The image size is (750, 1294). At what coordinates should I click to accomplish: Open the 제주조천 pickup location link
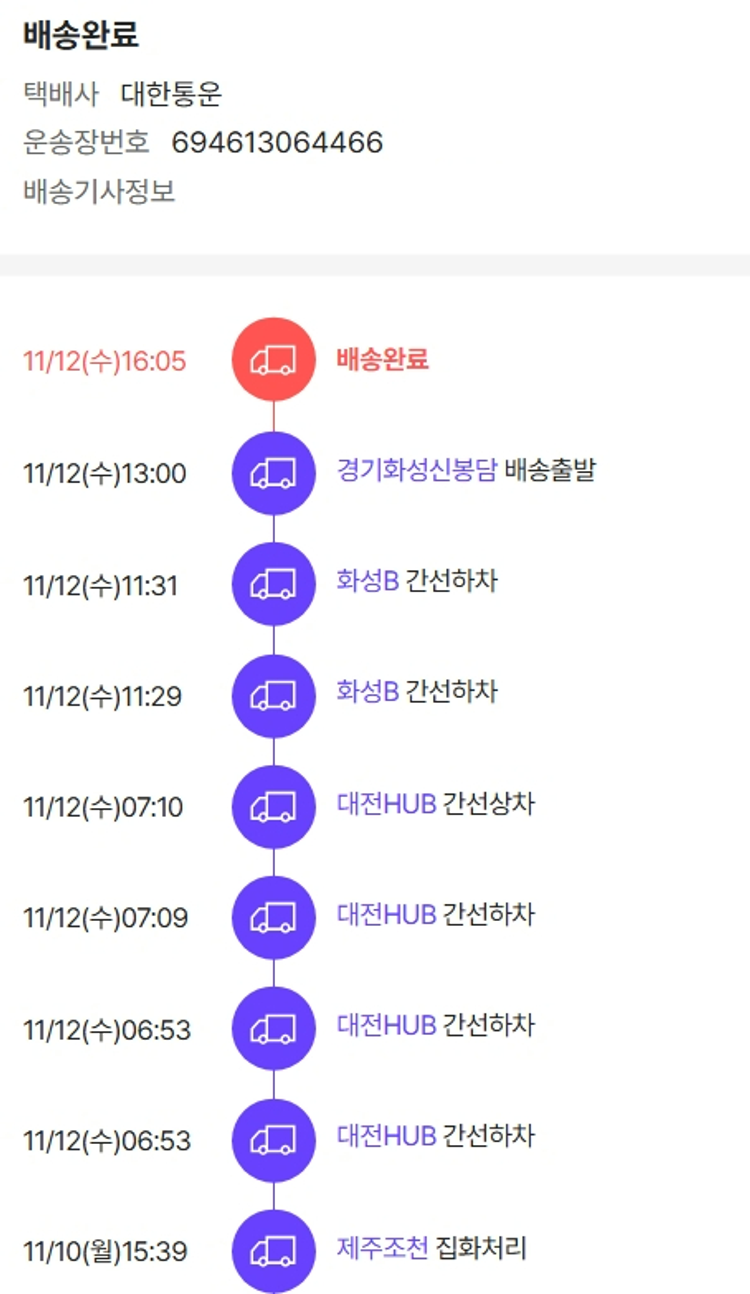[382, 1248]
